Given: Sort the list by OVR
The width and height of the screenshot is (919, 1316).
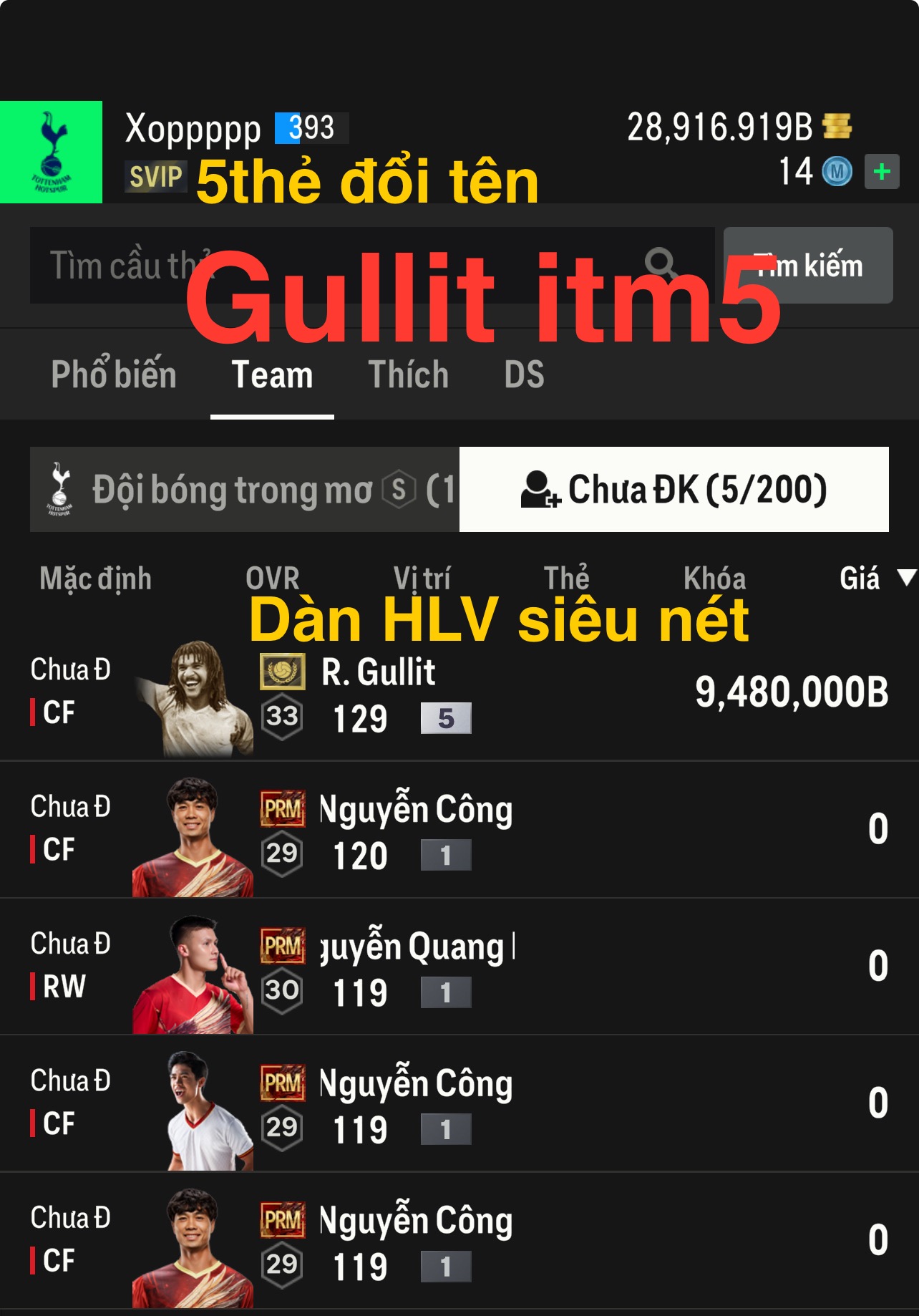Looking at the screenshot, I should [x=272, y=579].
